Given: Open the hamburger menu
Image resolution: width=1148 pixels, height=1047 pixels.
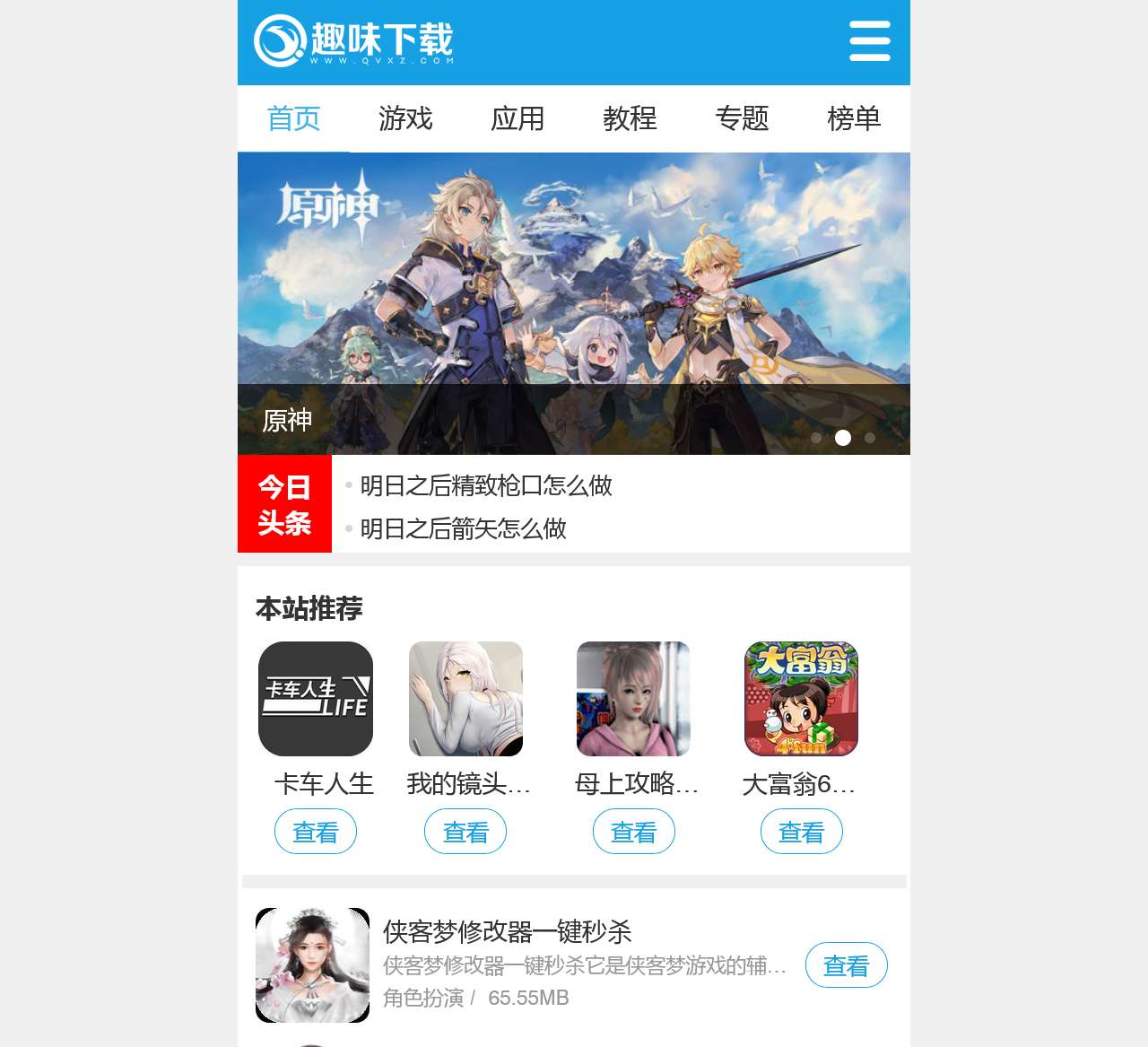Looking at the screenshot, I should [x=869, y=41].
